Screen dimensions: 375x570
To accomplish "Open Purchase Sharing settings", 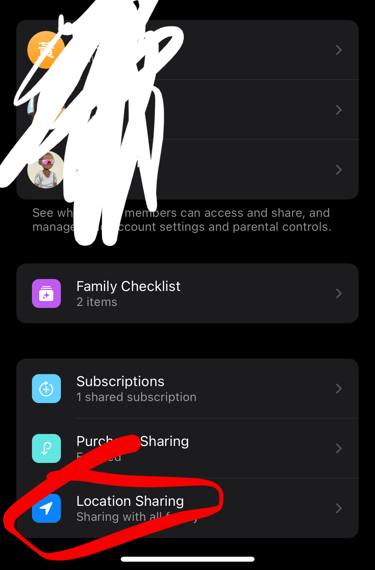I will pyautogui.click(x=188, y=448).
